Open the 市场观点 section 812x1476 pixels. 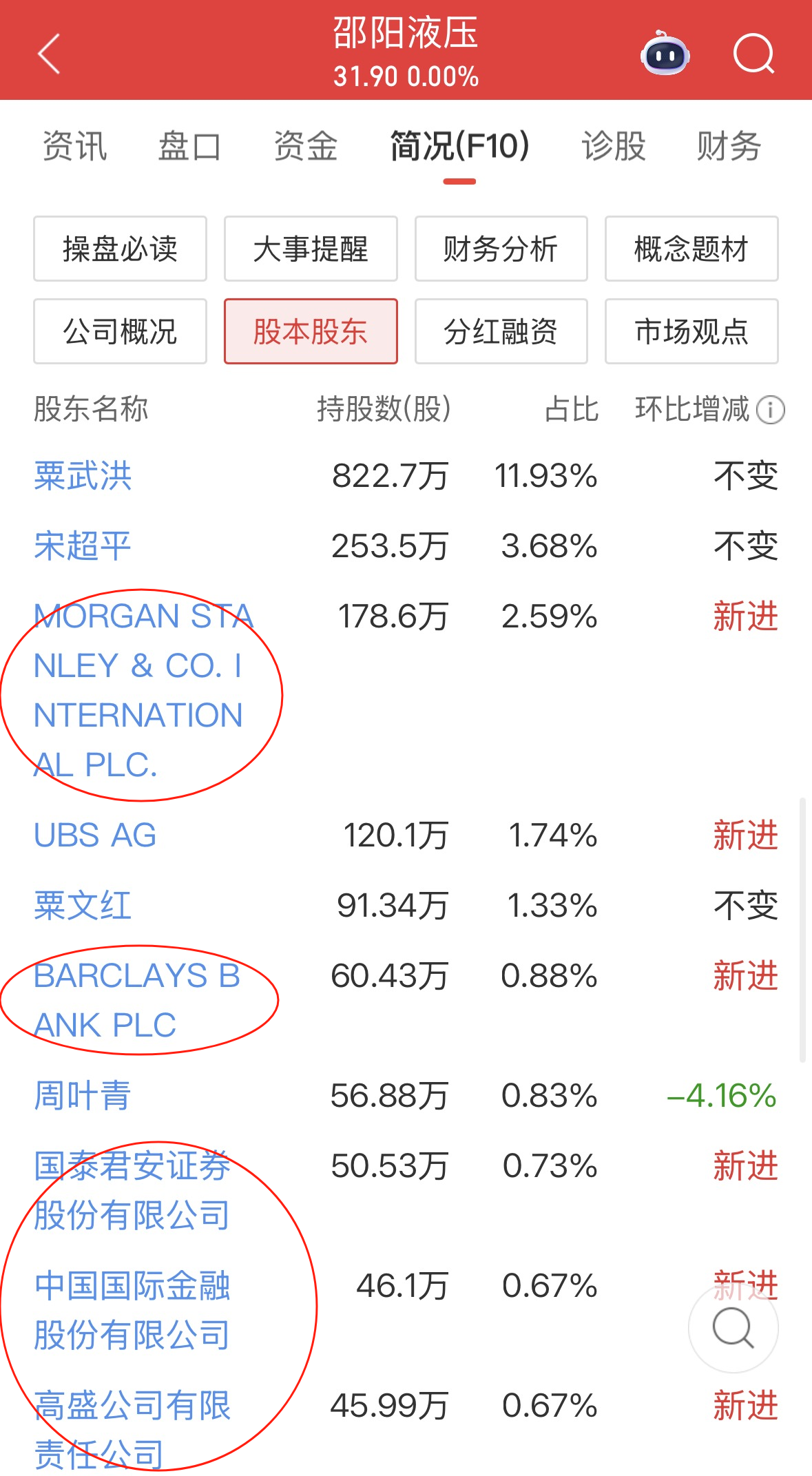pyautogui.click(x=691, y=331)
